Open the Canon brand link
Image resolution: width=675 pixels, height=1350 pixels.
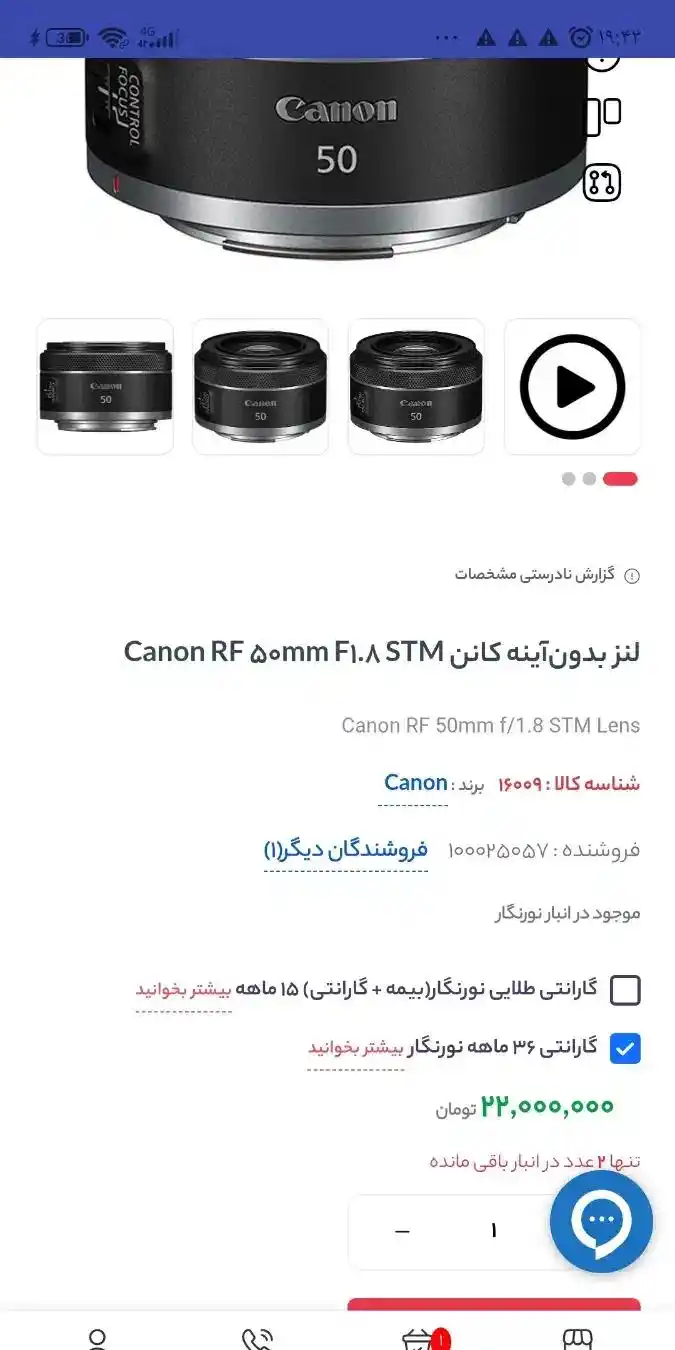click(415, 783)
